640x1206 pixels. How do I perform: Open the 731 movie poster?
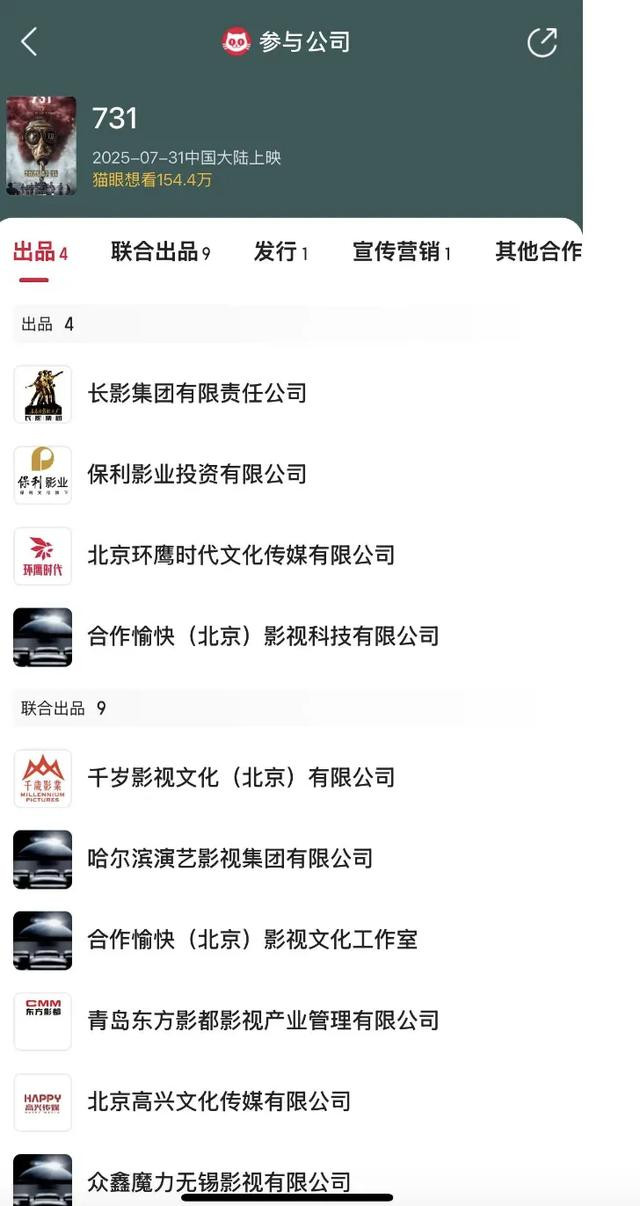tap(41, 145)
